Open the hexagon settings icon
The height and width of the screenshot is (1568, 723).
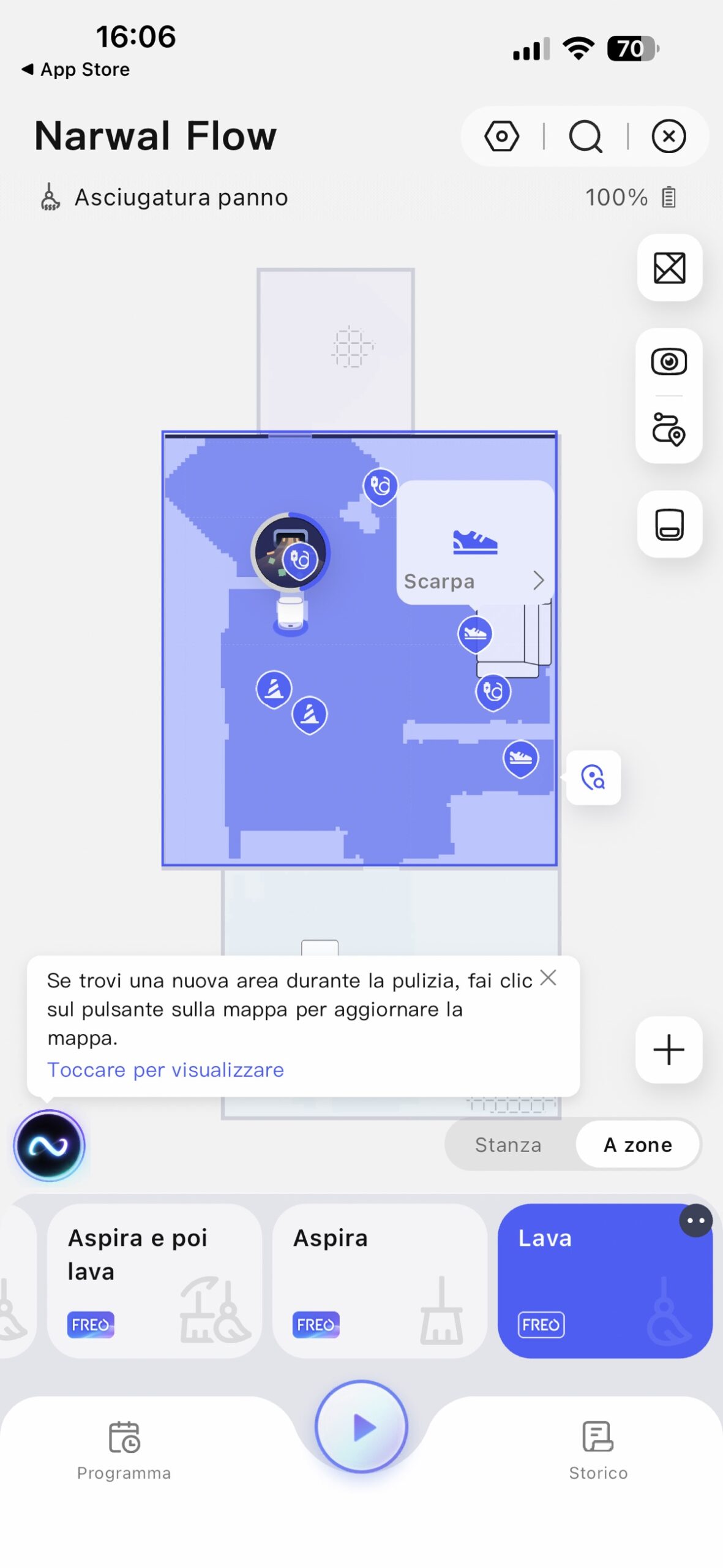pyautogui.click(x=501, y=136)
